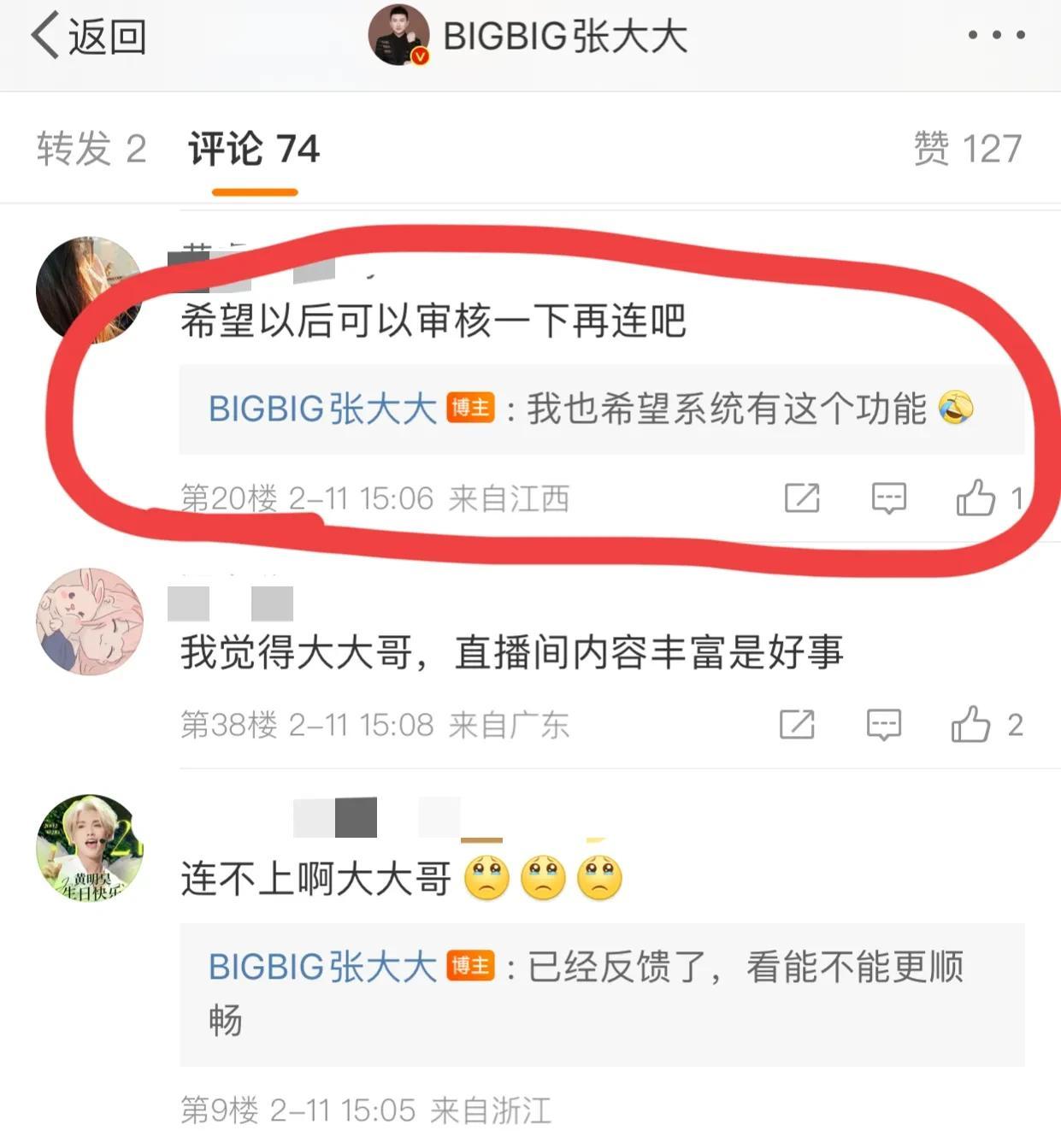Switch to the 赞 127 tab
This screenshot has height=1148, width=1061.
pyautogui.click(x=967, y=149)
